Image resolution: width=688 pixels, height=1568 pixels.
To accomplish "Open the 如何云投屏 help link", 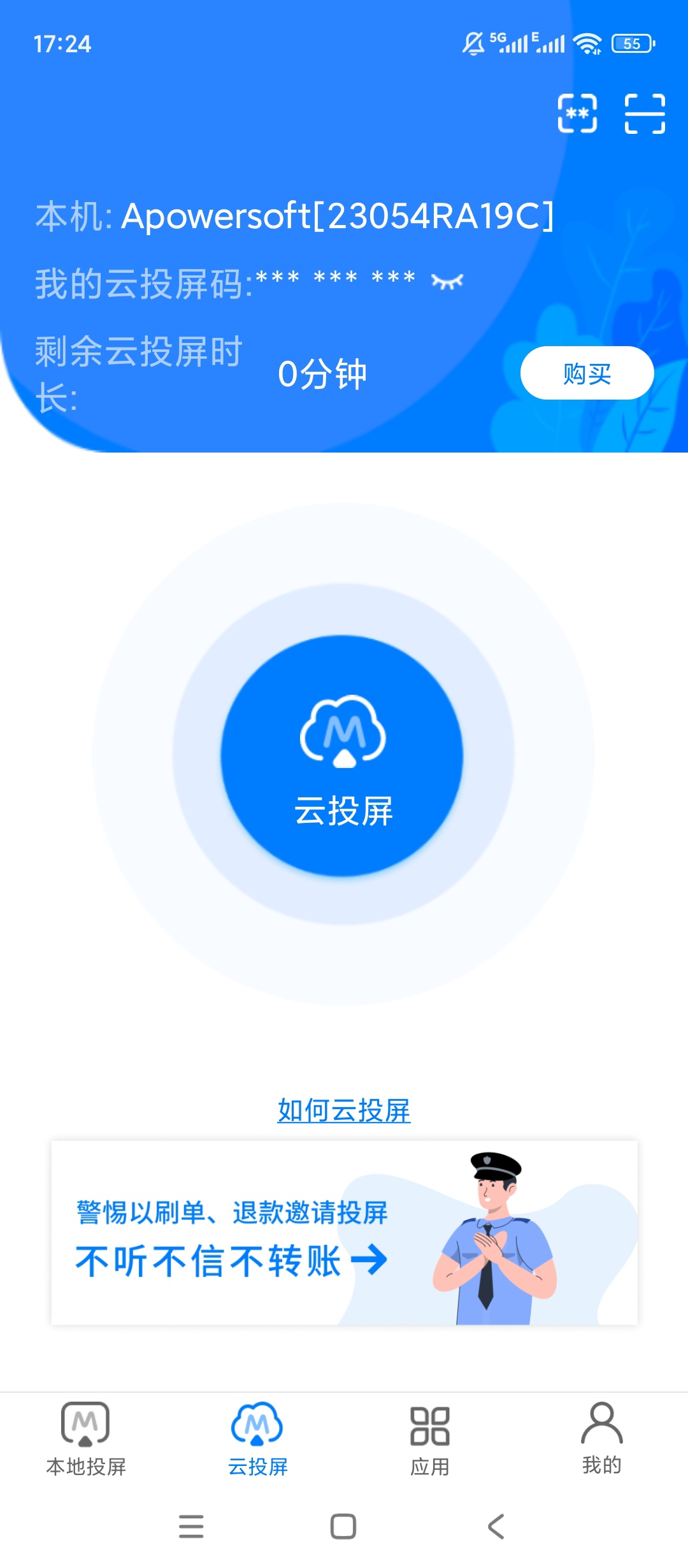I will [343, 1110].
